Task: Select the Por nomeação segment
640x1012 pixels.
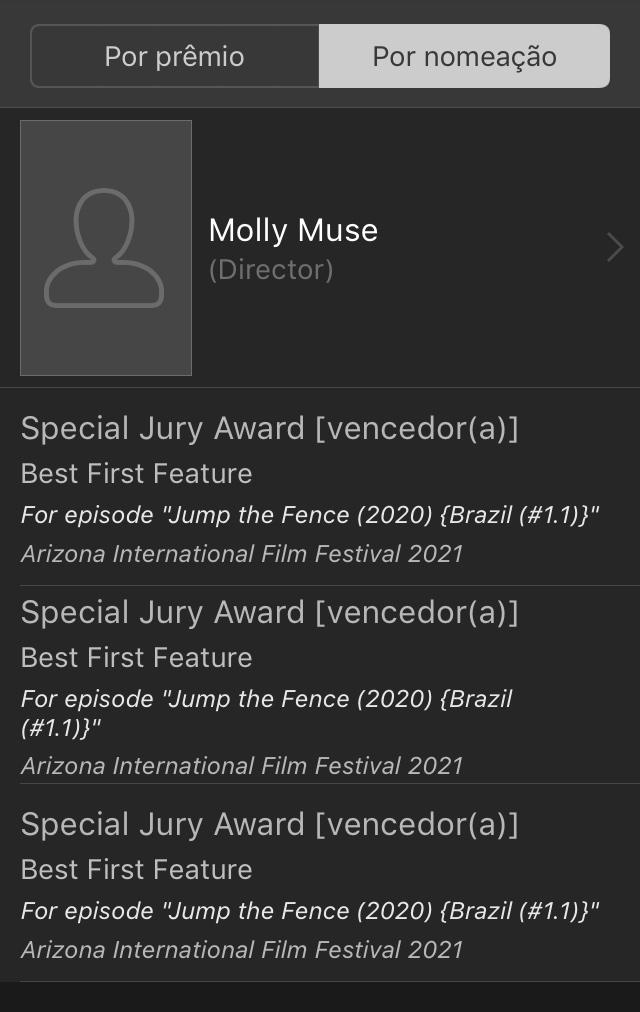Action: click(x=464, y=56)
